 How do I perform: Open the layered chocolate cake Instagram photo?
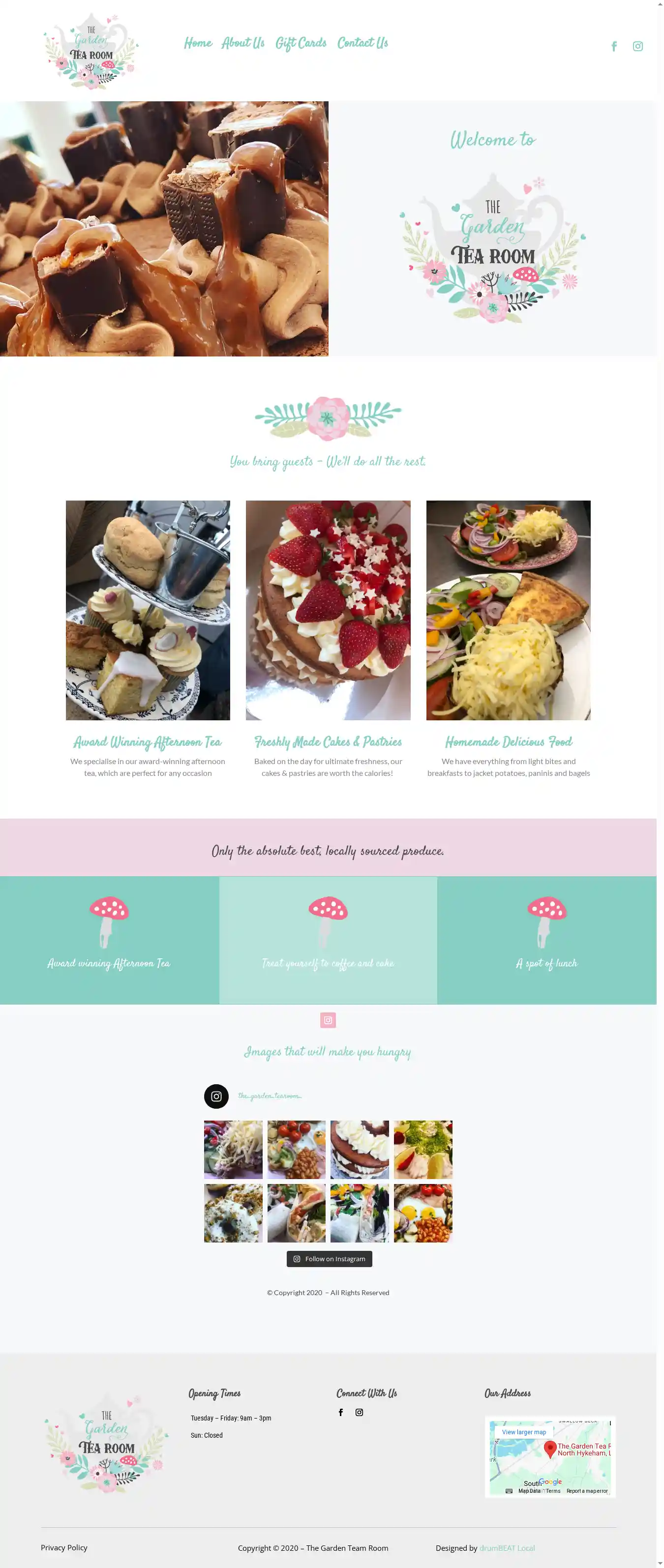[x=360, y=1149]
